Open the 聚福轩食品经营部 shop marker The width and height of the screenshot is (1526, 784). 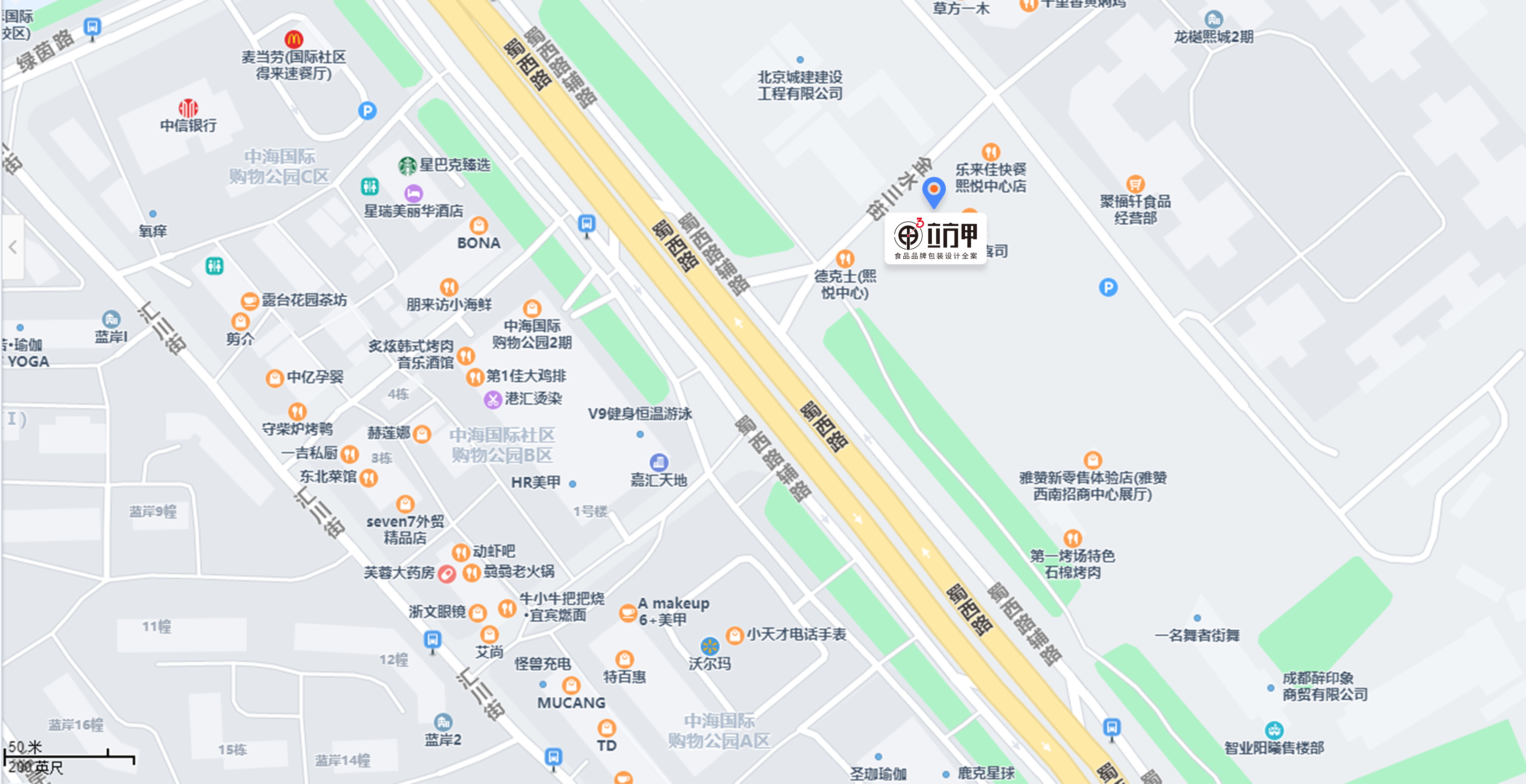[1135, 184]
